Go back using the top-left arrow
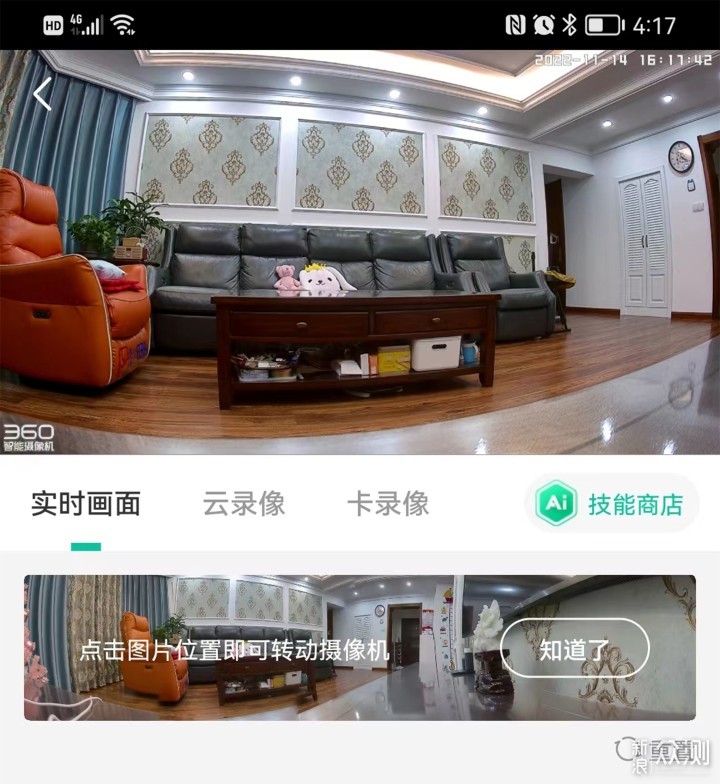Viewport: 720px width, 784px height. click(x=42, y=95)
